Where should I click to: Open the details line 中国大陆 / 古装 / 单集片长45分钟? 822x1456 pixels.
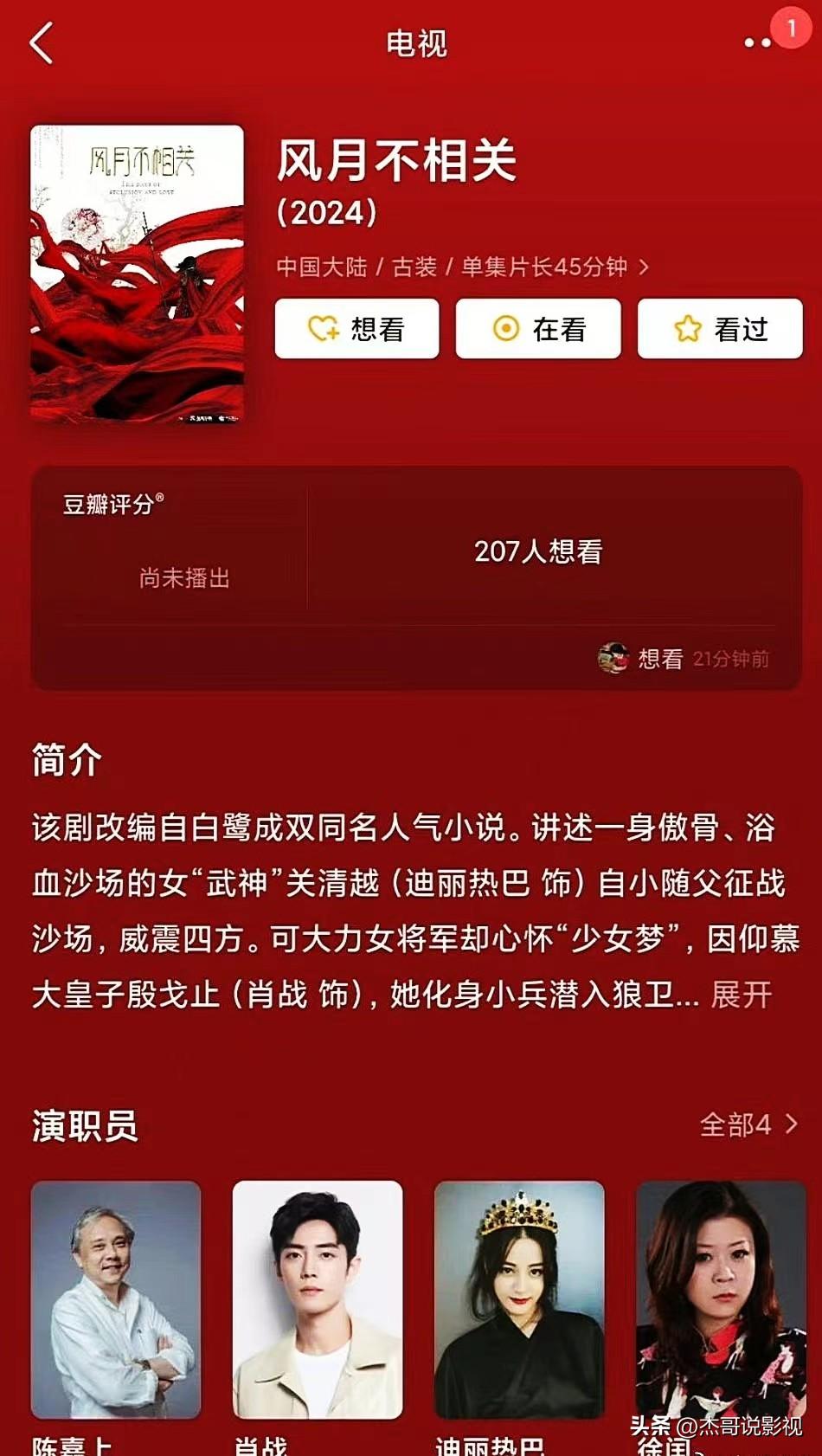[463, 267]
